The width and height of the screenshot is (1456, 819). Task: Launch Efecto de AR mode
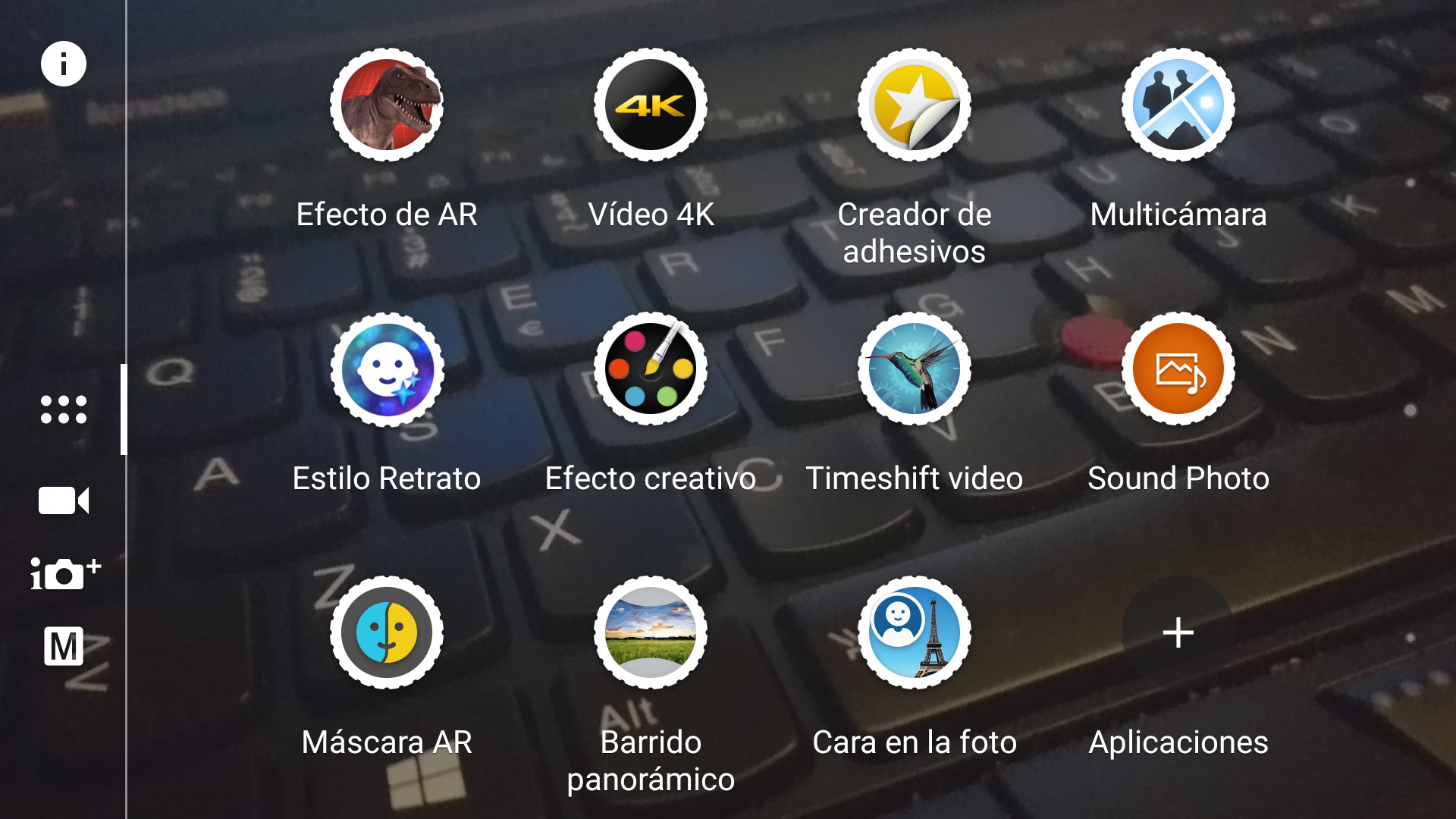coord(387,105)
